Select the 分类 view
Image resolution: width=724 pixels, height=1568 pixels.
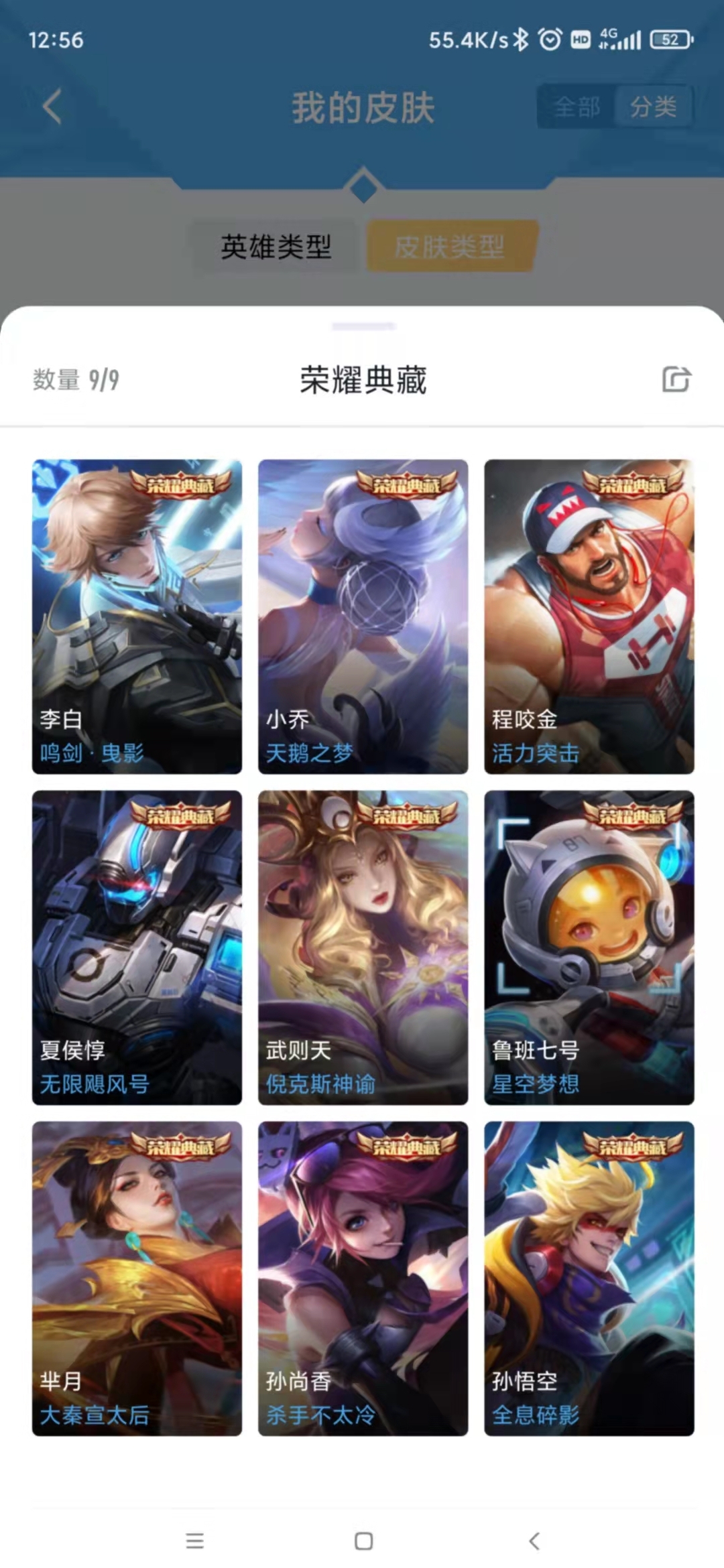point(654,106)
